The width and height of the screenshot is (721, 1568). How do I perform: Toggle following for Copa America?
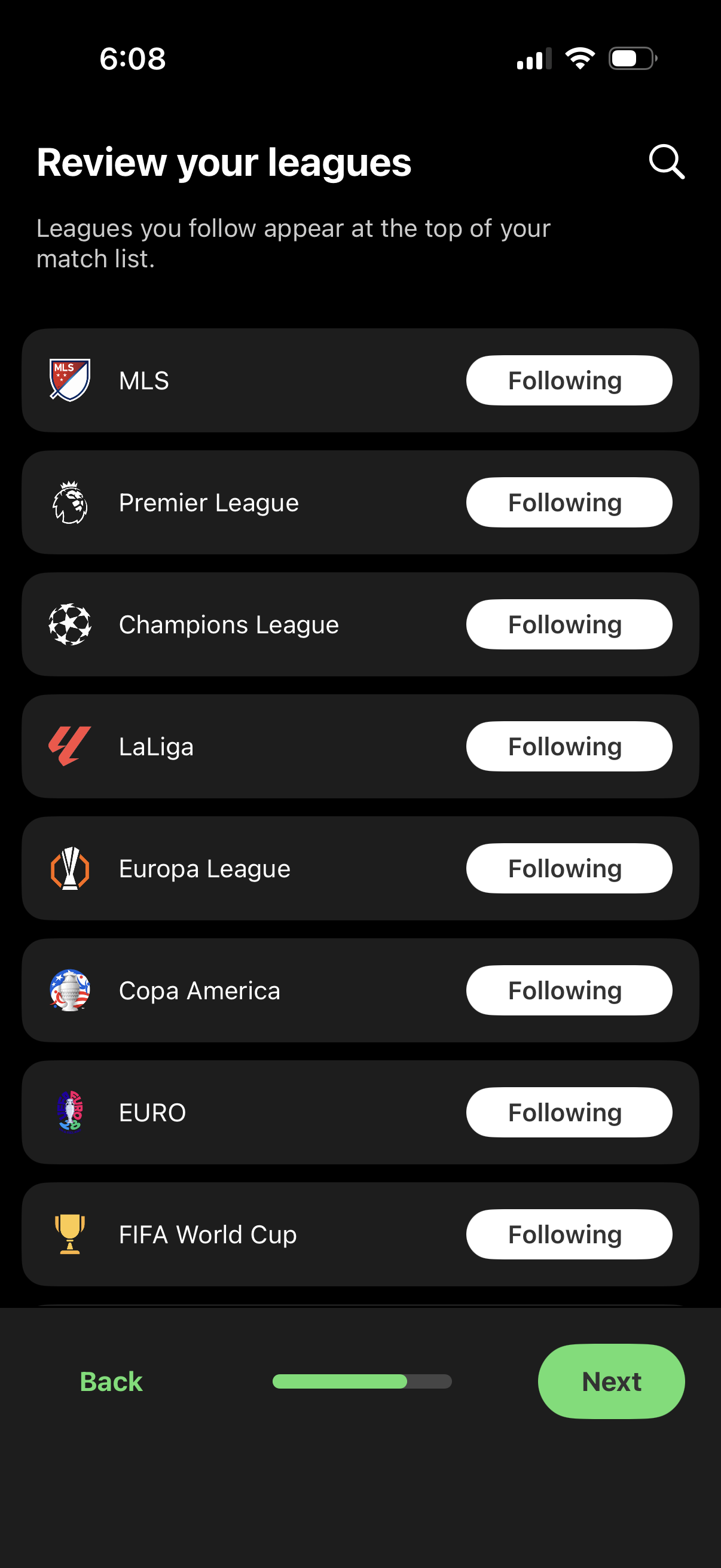coord(569,990)
